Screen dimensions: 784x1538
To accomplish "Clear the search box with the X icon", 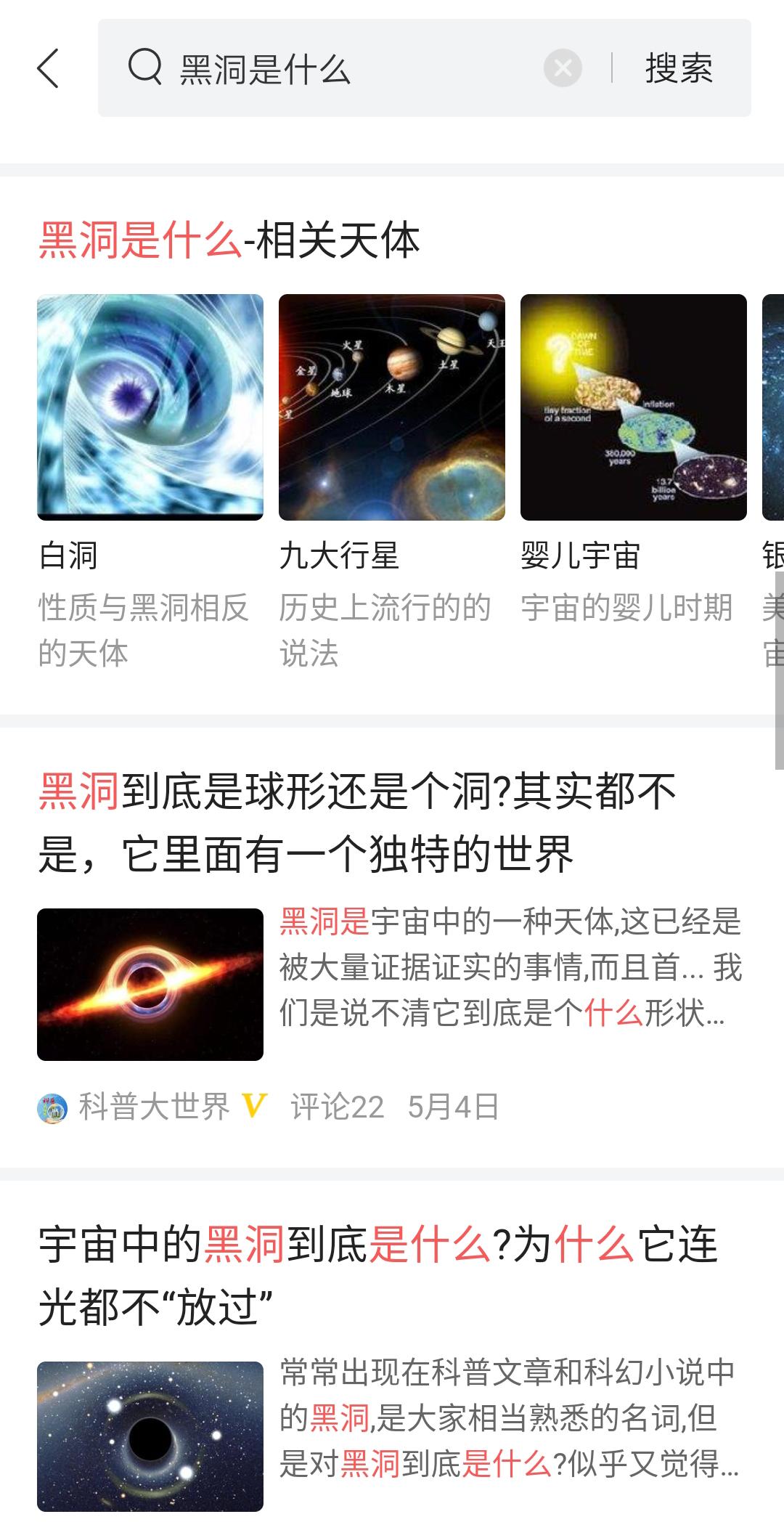I will tap(560, 69).
